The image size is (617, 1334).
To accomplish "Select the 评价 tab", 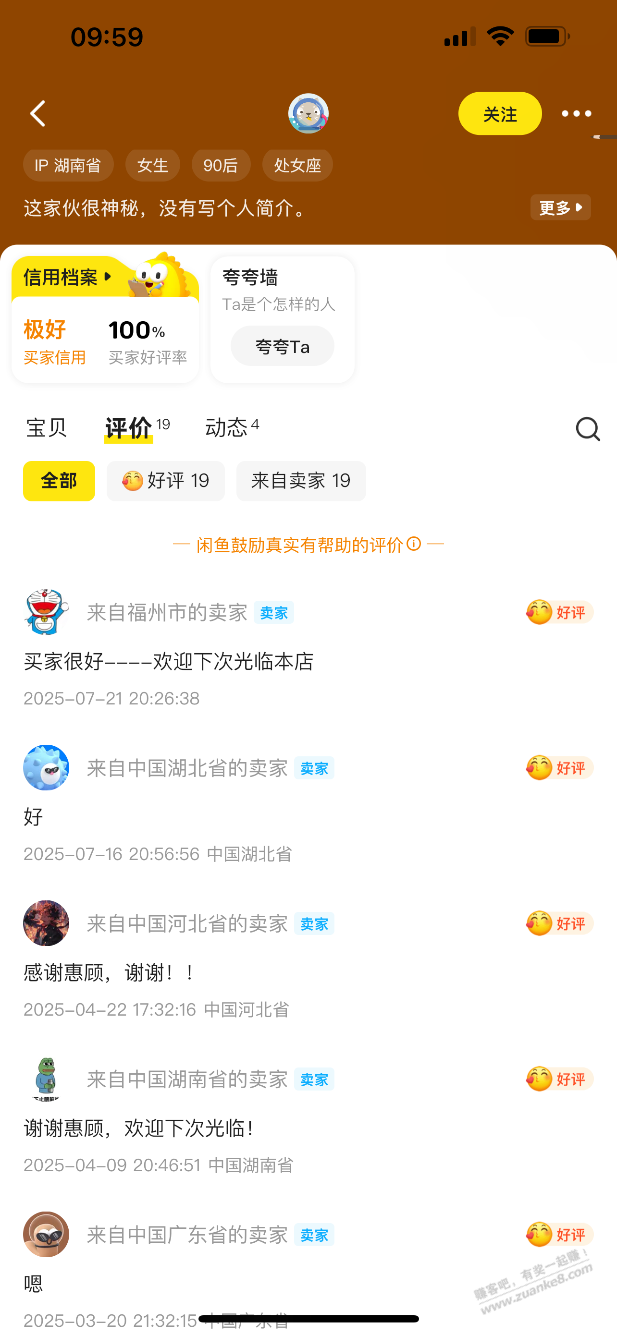I will (x=130, y=428).
